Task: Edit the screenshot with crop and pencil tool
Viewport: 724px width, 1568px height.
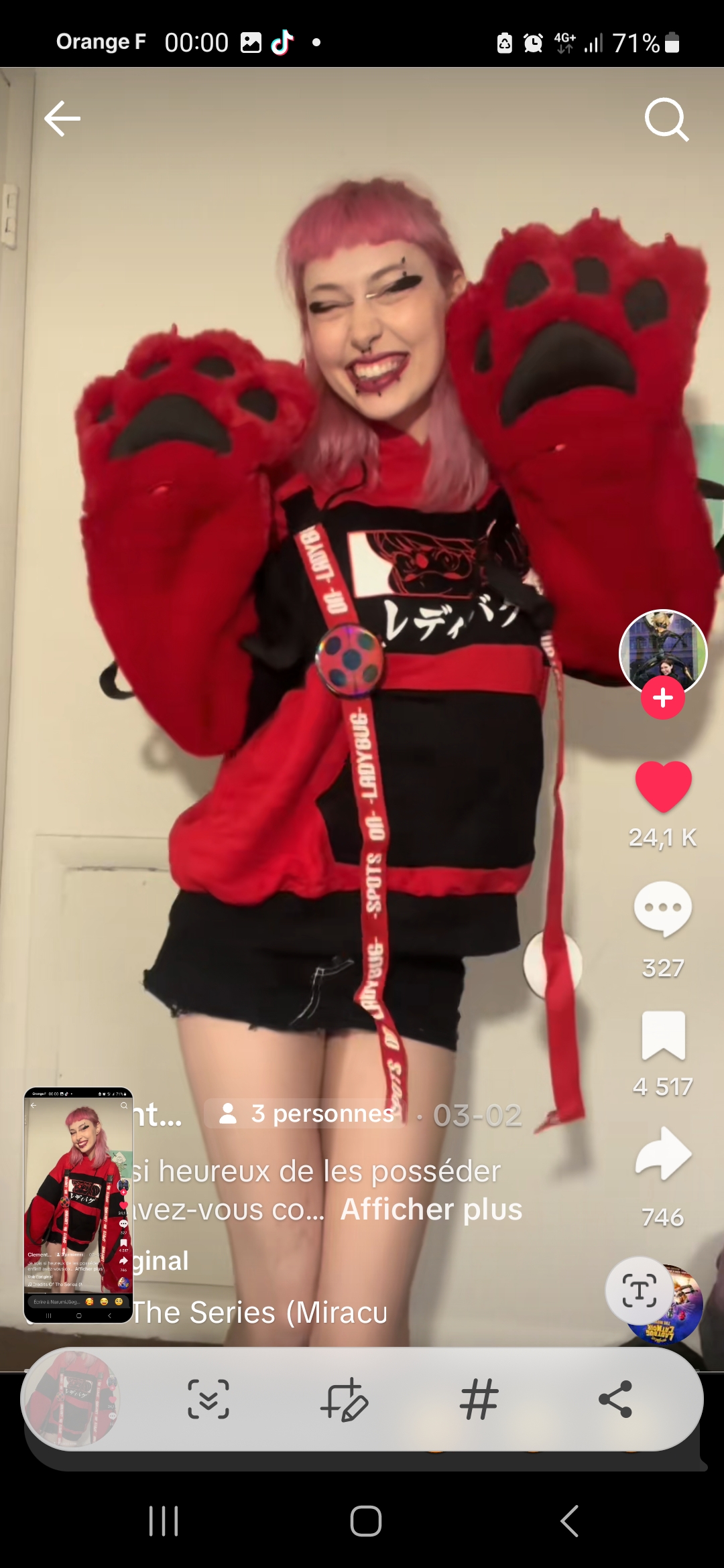Action: pos(345,1399)
